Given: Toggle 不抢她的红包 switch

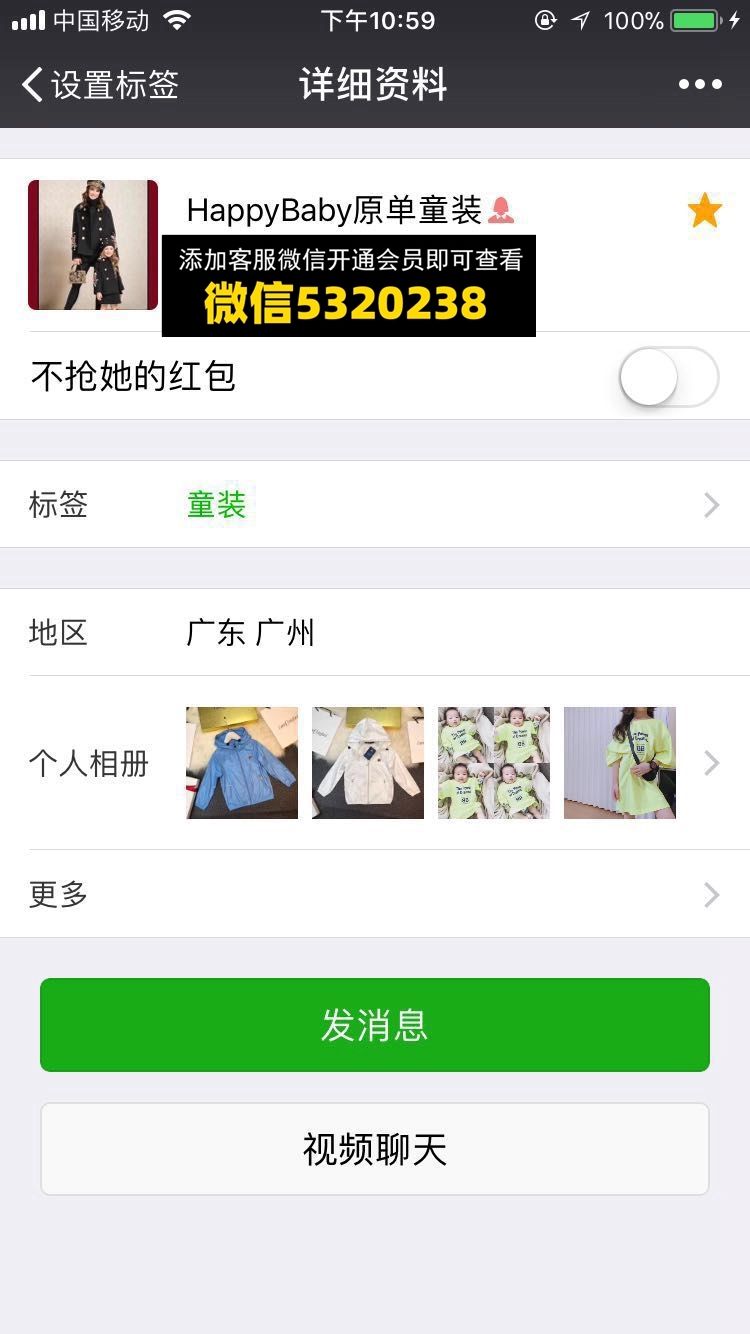Looking at the screenshot, I should 668,377.
